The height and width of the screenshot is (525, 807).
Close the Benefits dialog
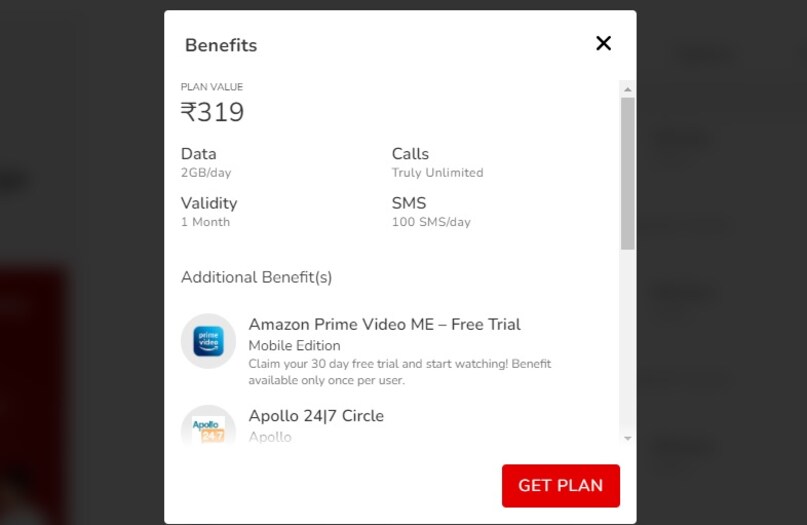[x=603, y=43]
